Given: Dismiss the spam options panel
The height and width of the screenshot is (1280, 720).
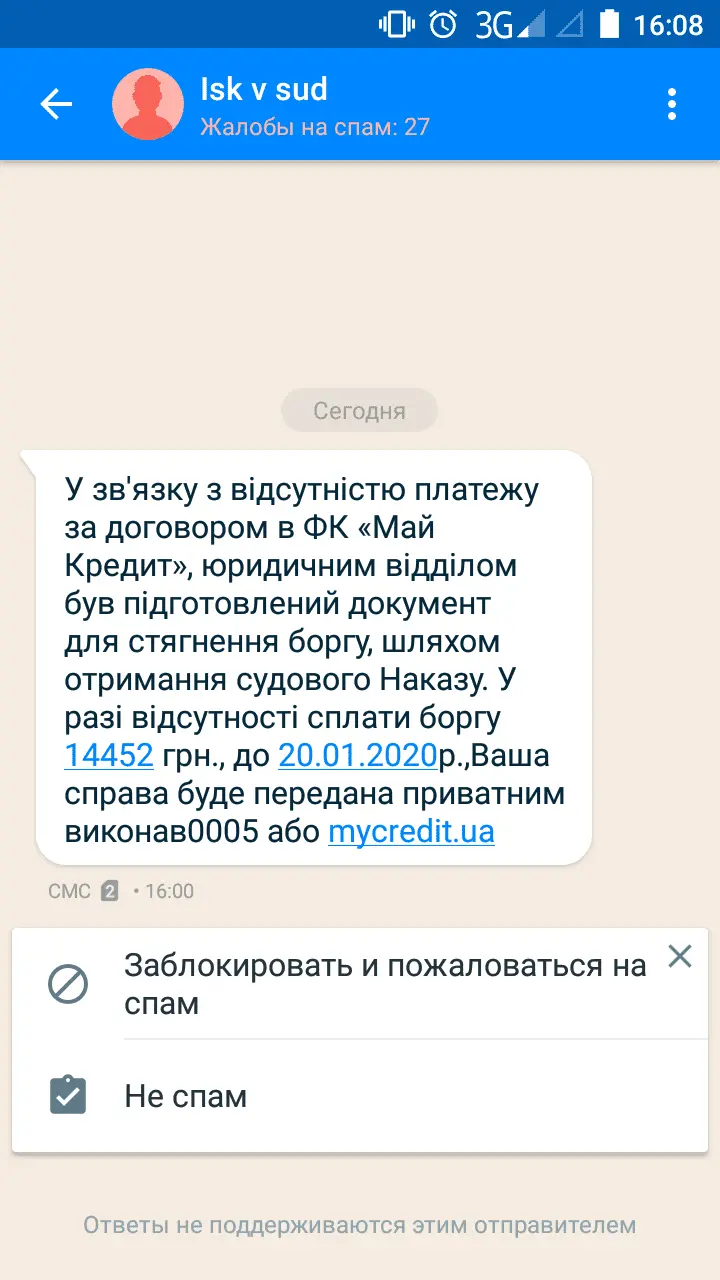Looking at the screenshot, I should click(680, 957).
